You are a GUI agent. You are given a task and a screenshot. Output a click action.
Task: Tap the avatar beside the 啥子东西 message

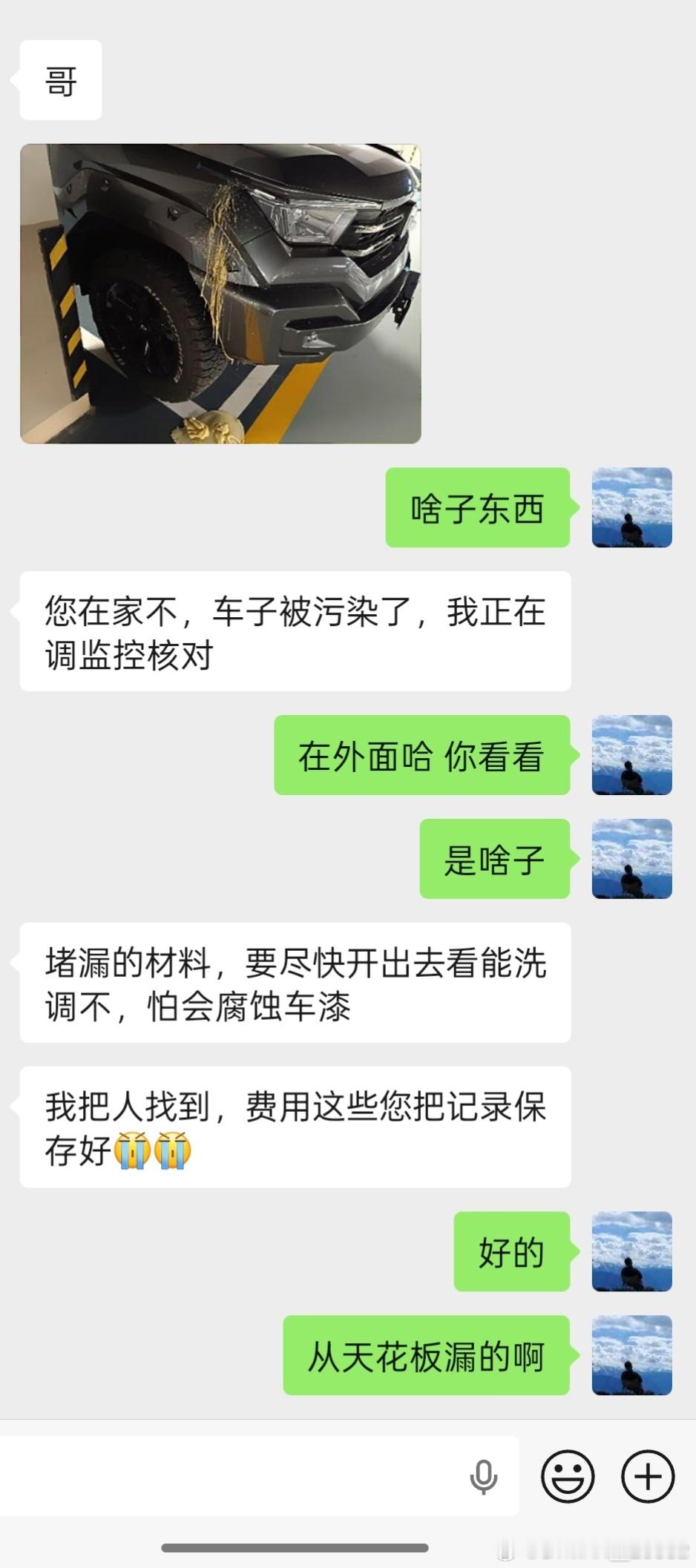pos(631,508)
